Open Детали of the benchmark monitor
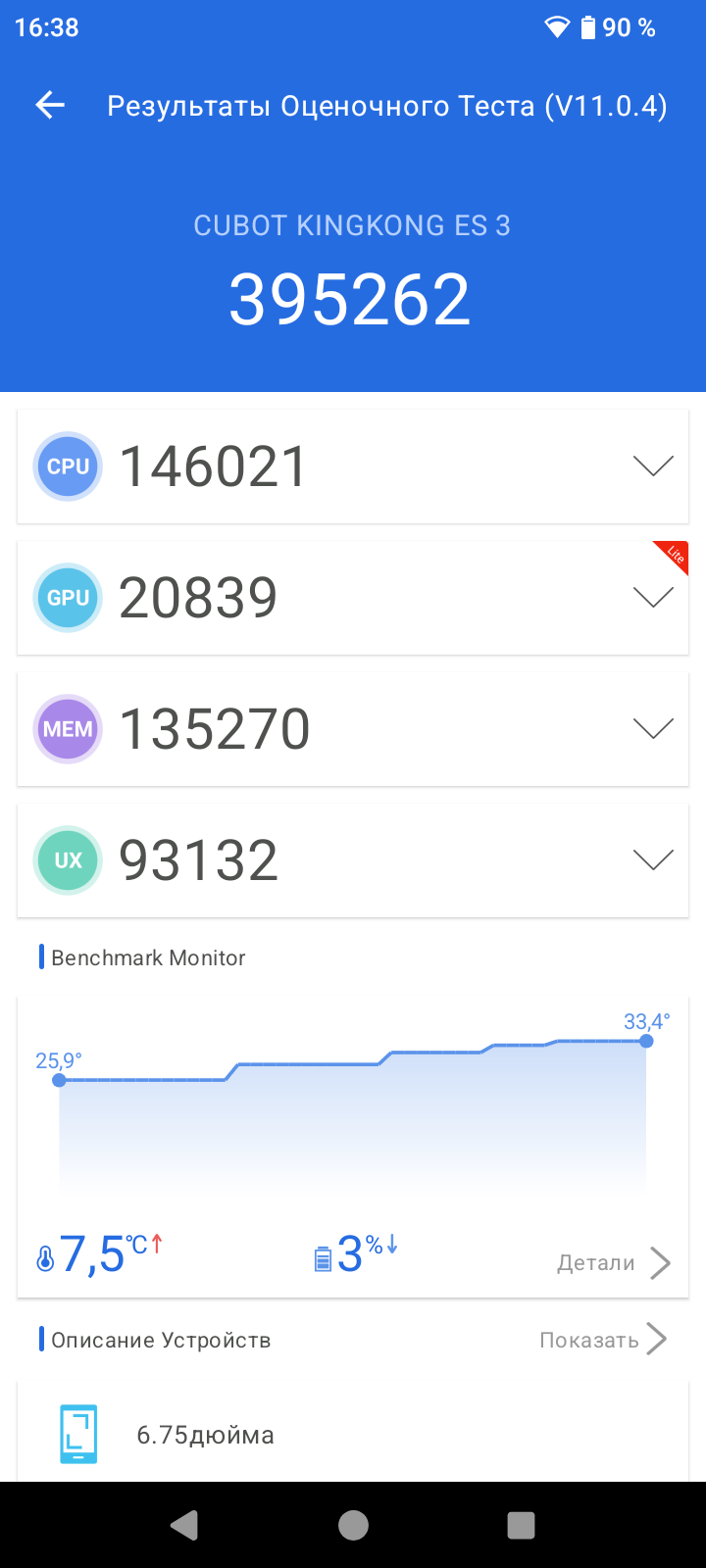The height and width of the screenshot is (1568, 706). 613,1262
